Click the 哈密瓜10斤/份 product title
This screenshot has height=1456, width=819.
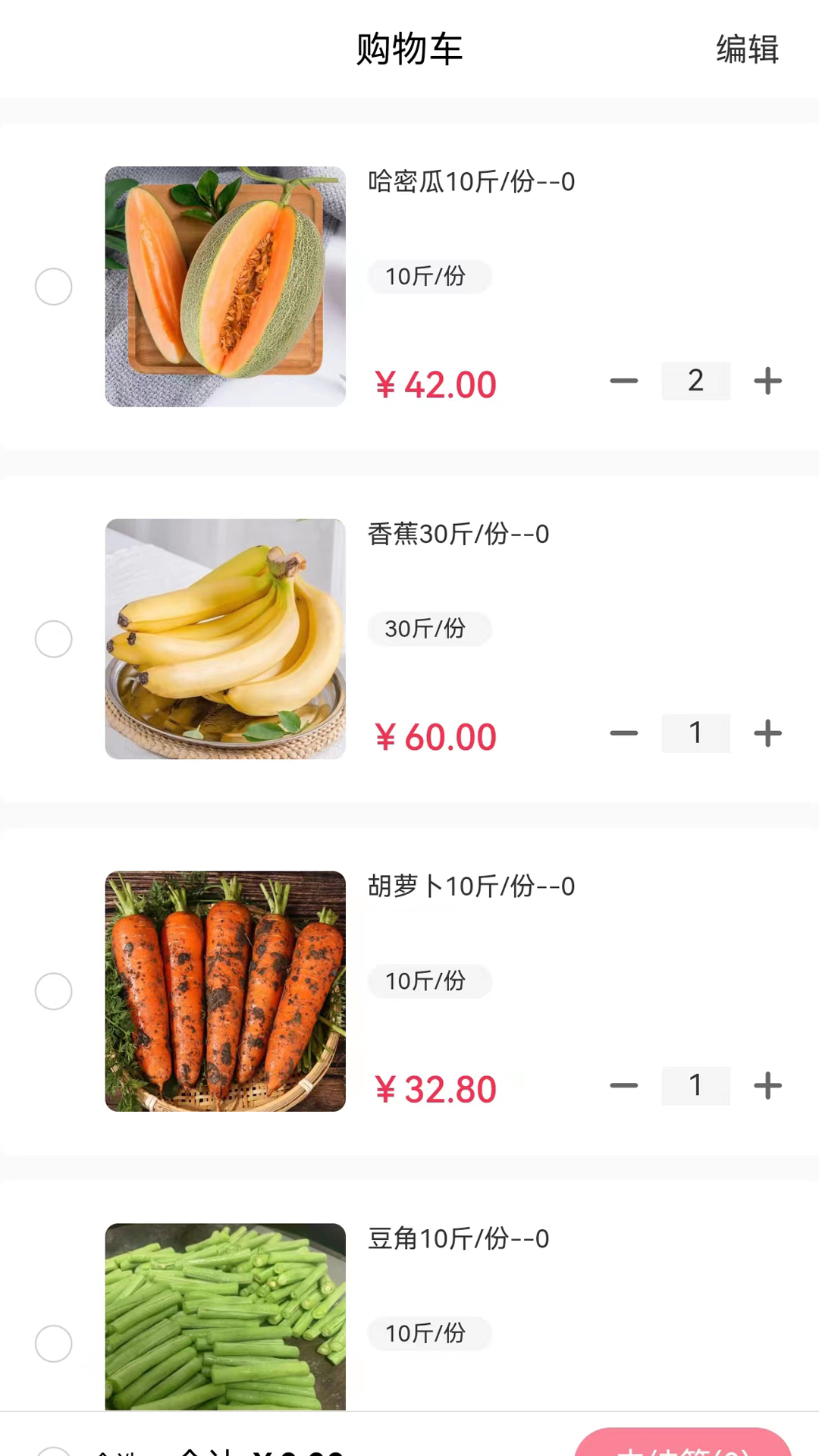point(472,182)
